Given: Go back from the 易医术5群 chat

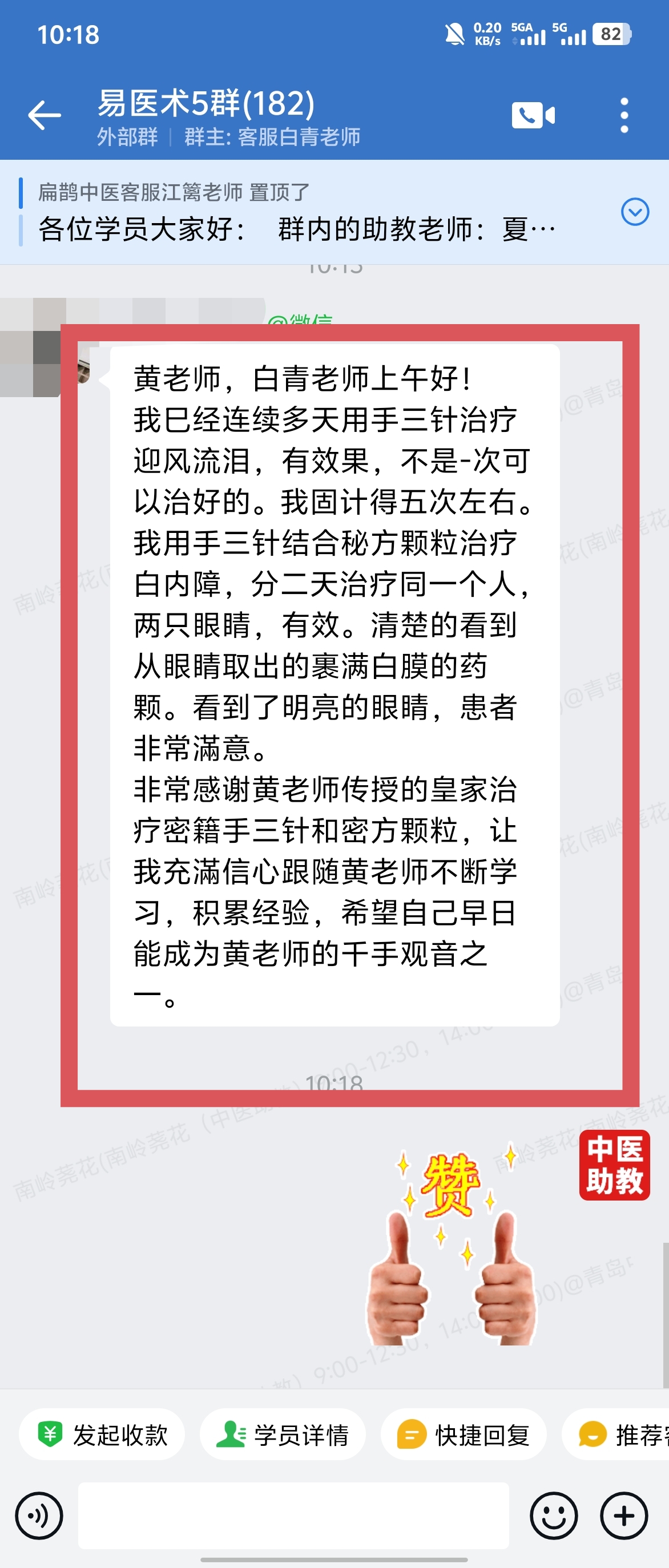Looking at the screenshot, I should tap(45, 115).
